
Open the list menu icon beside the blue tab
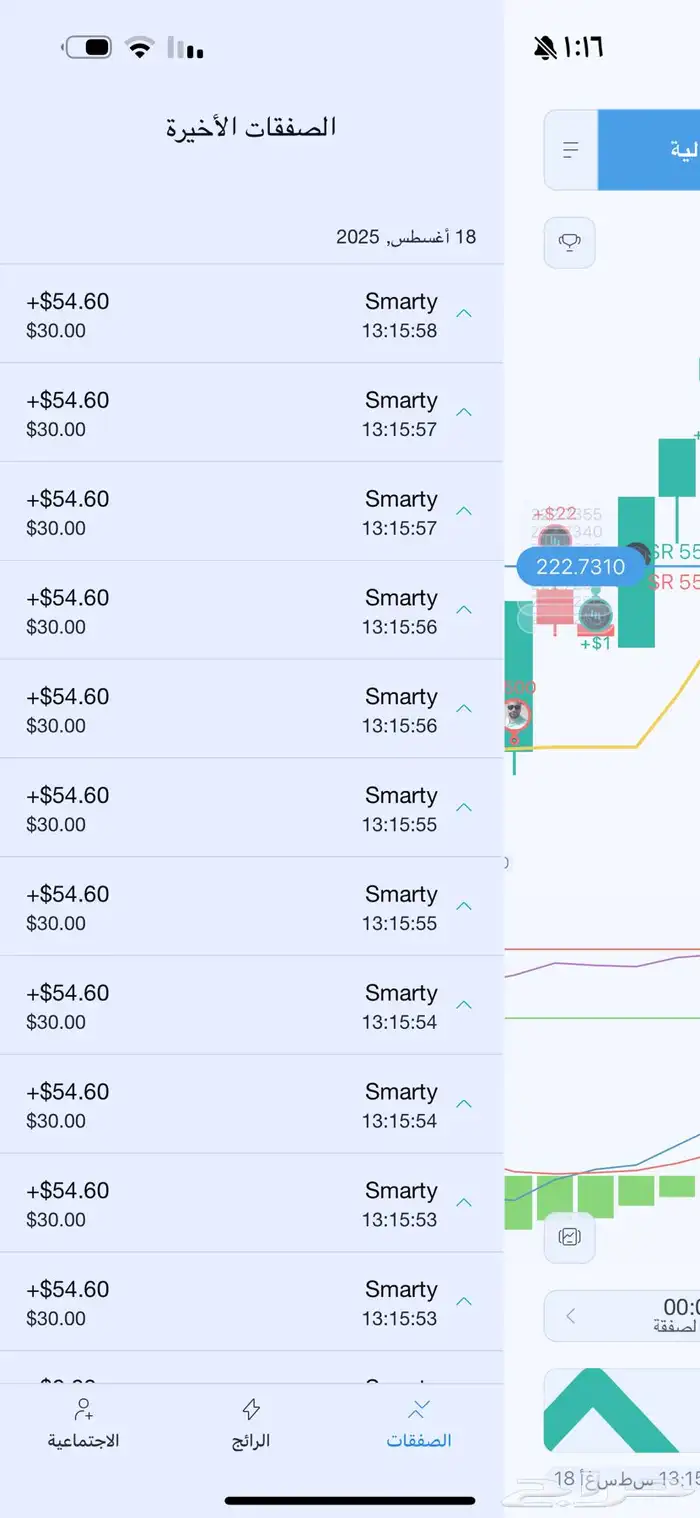571,150
